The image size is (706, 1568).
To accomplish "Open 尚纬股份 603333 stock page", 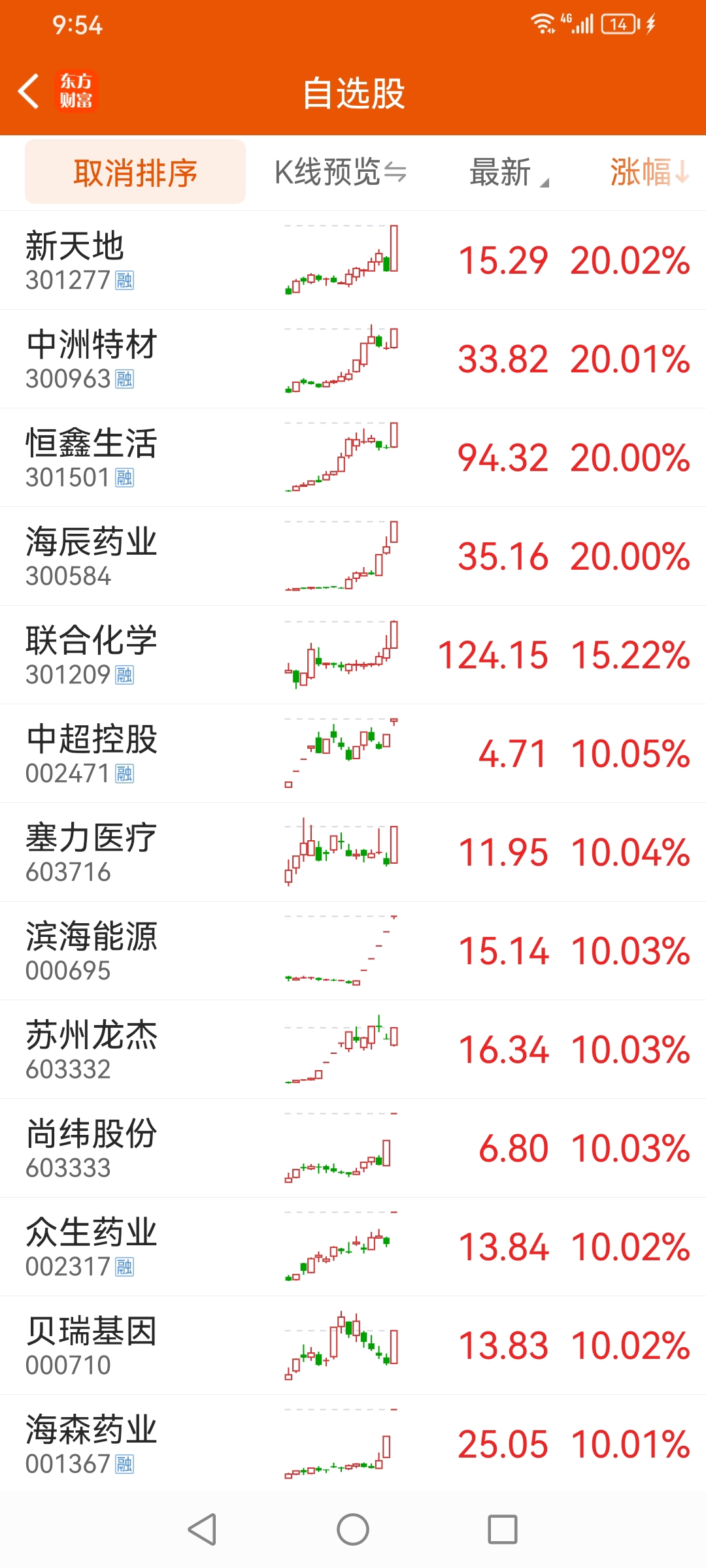I will tap(353, 1148).
